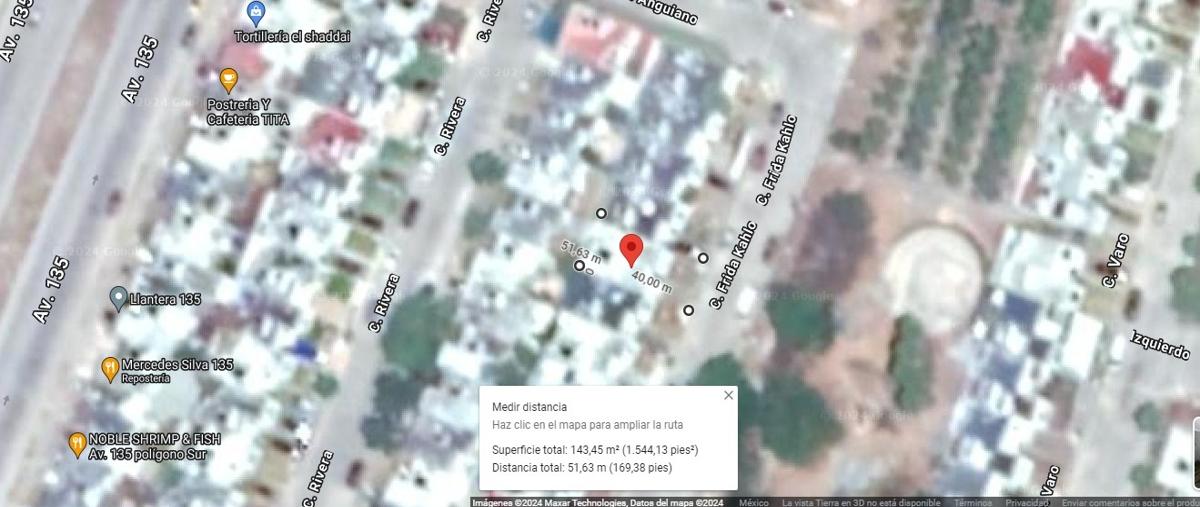
Task: Open the Privacidad link in footer
Action: click(x=1027, y=502)
